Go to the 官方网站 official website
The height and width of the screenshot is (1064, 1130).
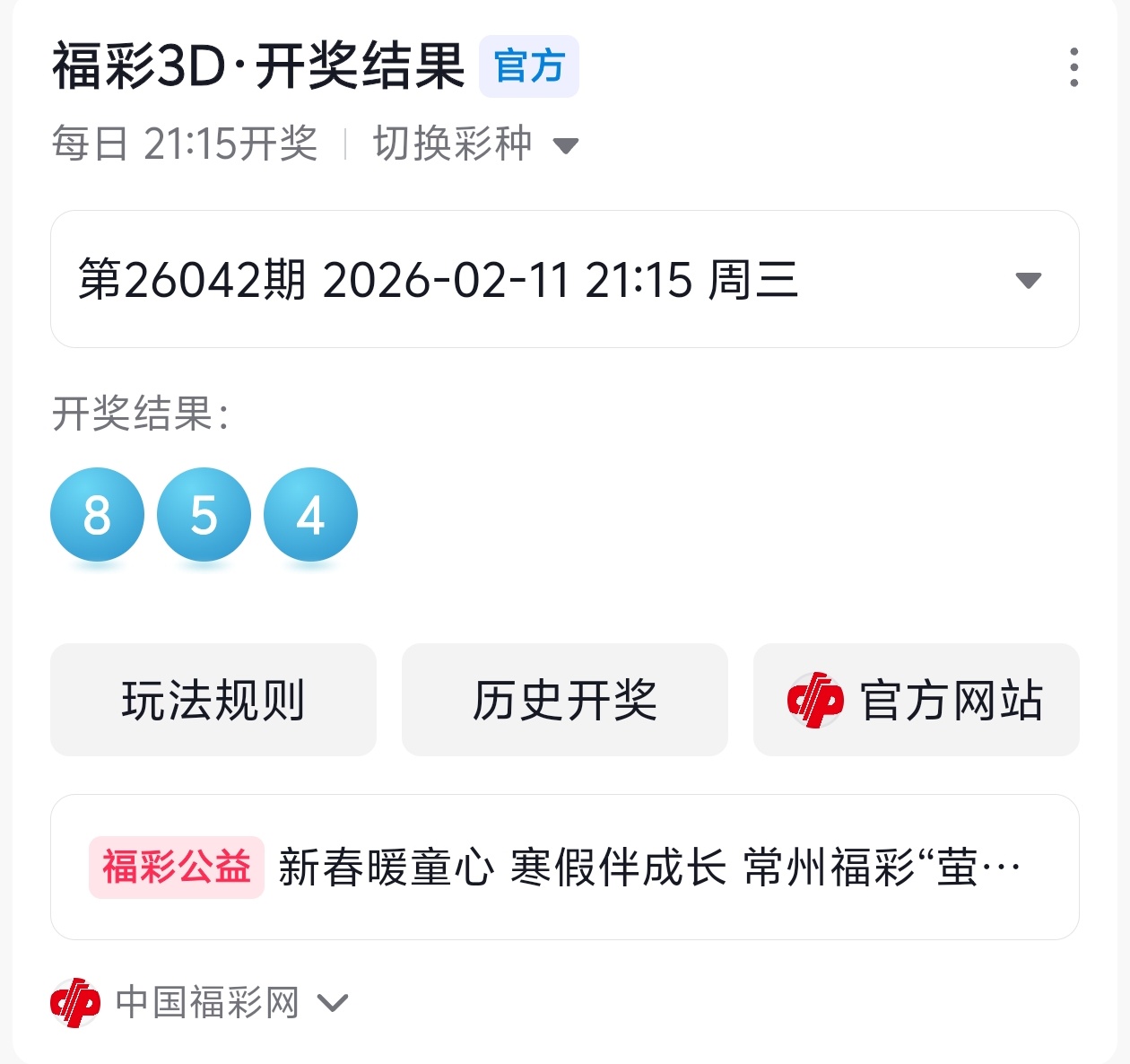(x=916, y=700)
